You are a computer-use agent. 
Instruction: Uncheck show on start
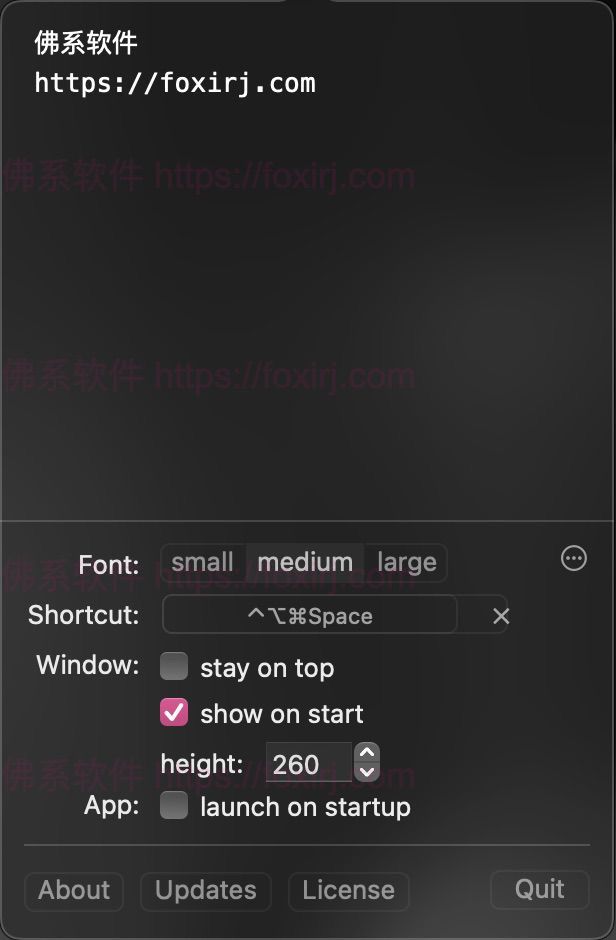174,713
